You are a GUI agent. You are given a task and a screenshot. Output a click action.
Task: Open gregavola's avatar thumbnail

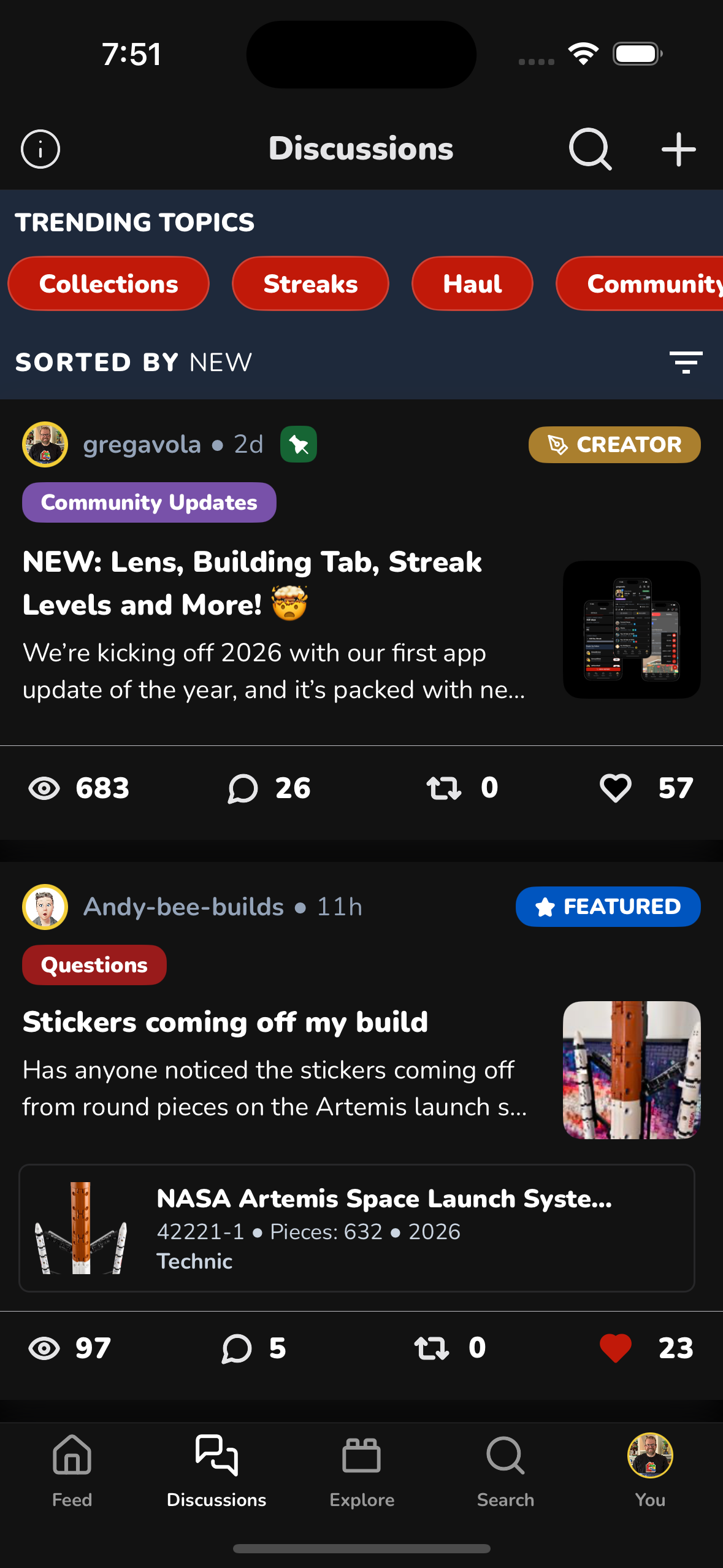tap(44, 444)
